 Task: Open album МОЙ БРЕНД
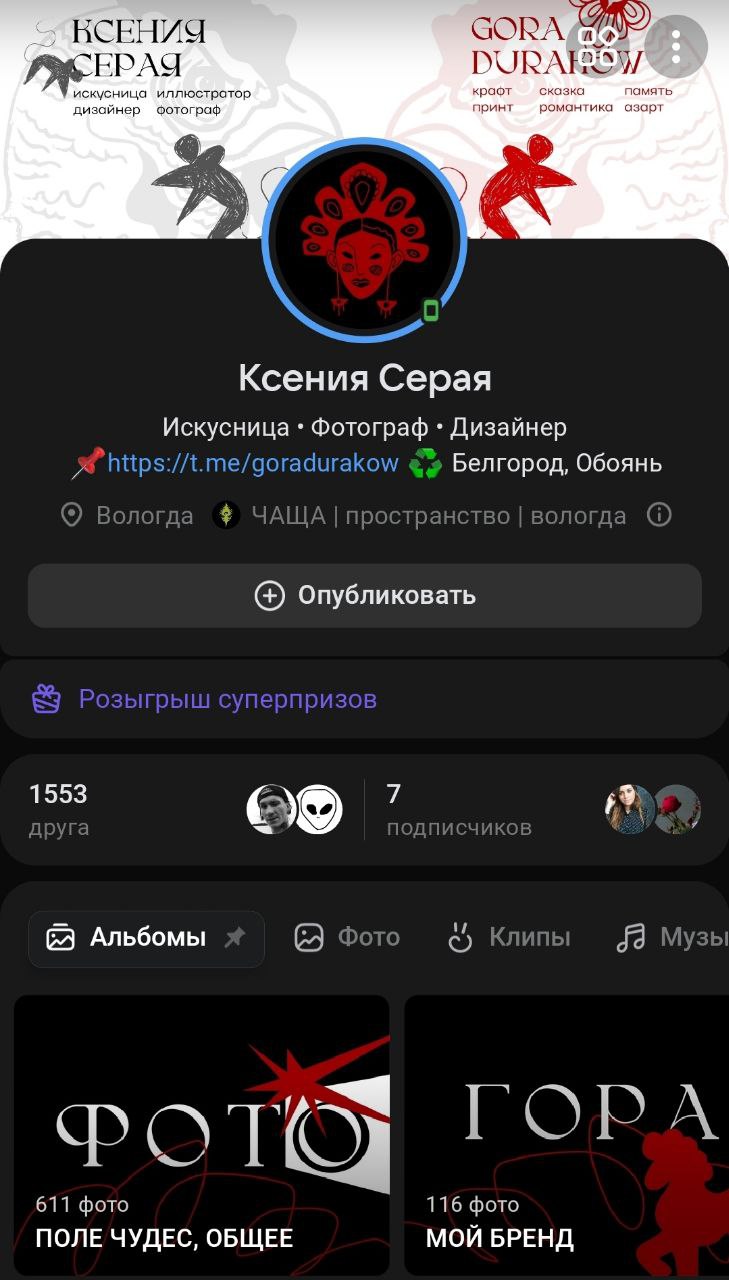(566, 1135)
